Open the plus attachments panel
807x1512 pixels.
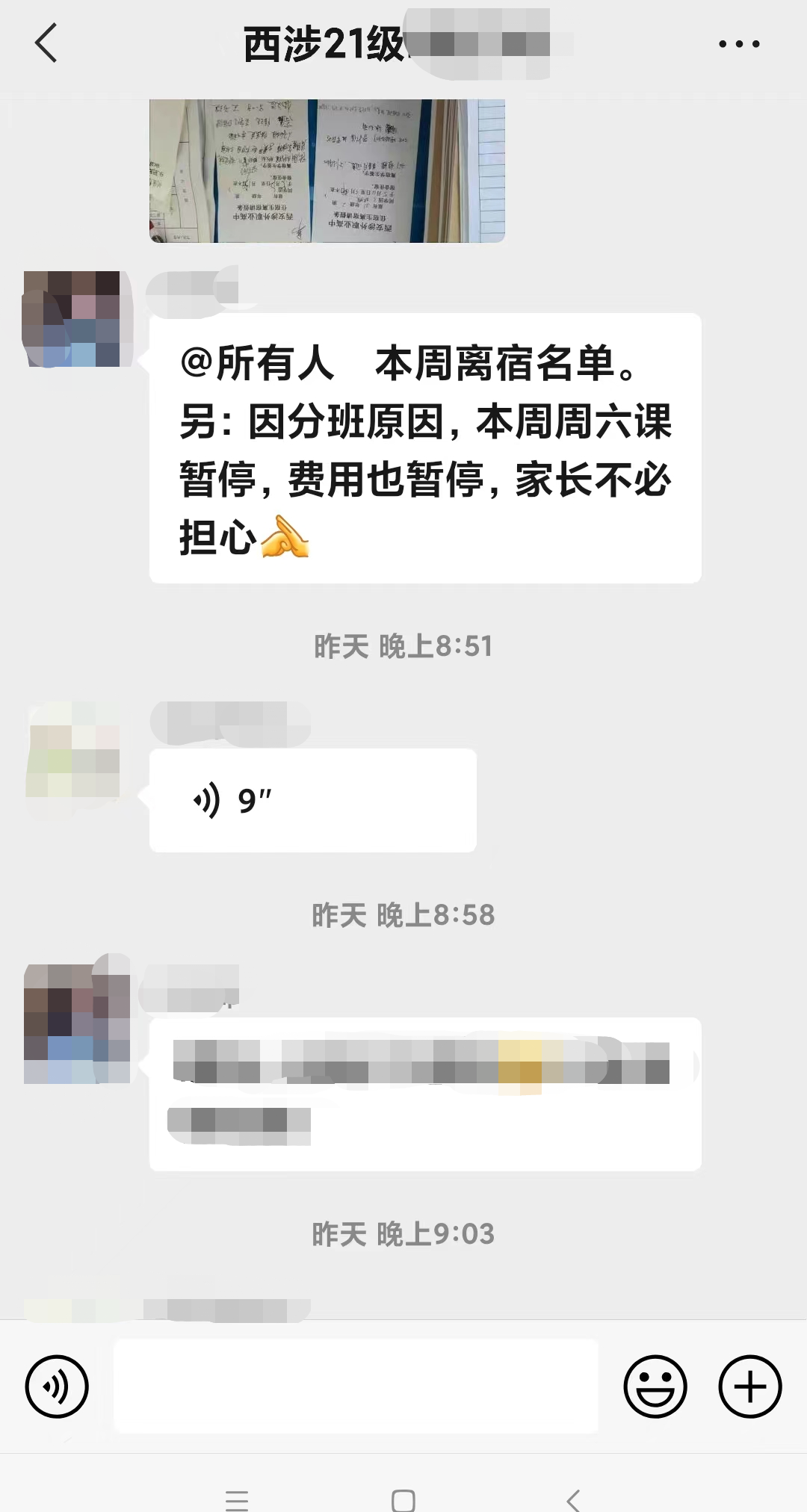[x=749, y=1386]
